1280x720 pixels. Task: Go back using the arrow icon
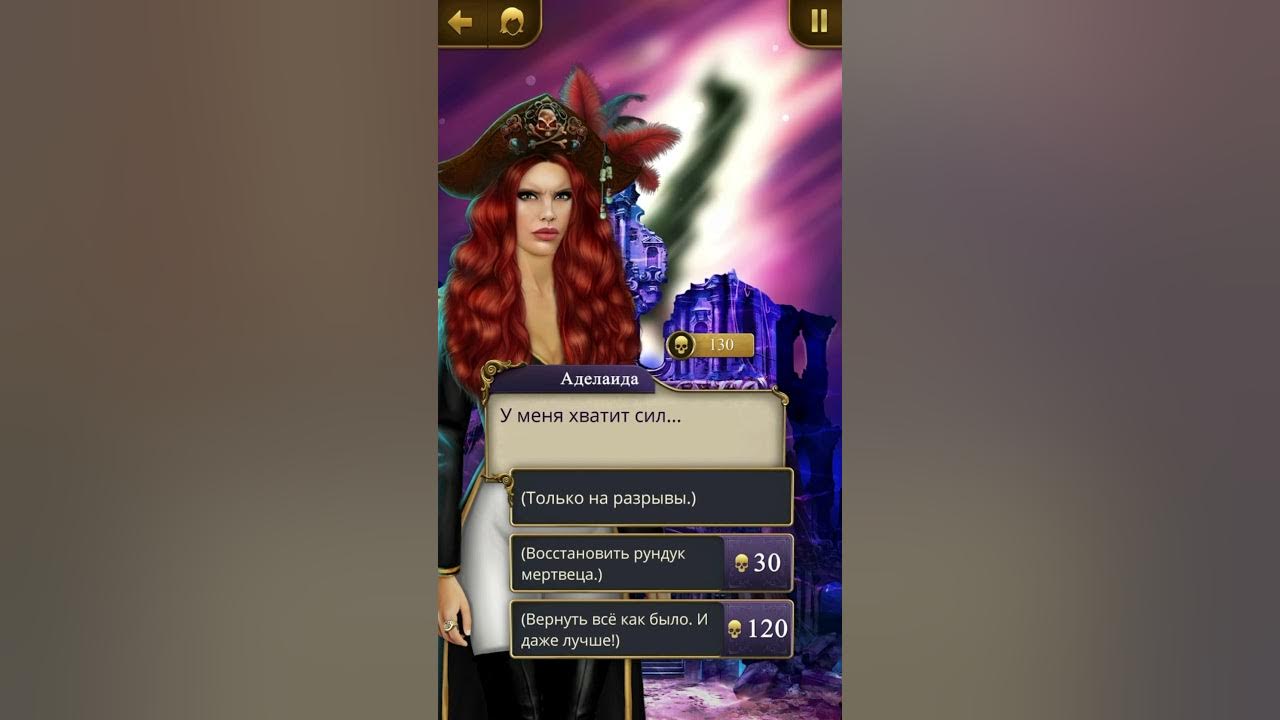[461, 22]
